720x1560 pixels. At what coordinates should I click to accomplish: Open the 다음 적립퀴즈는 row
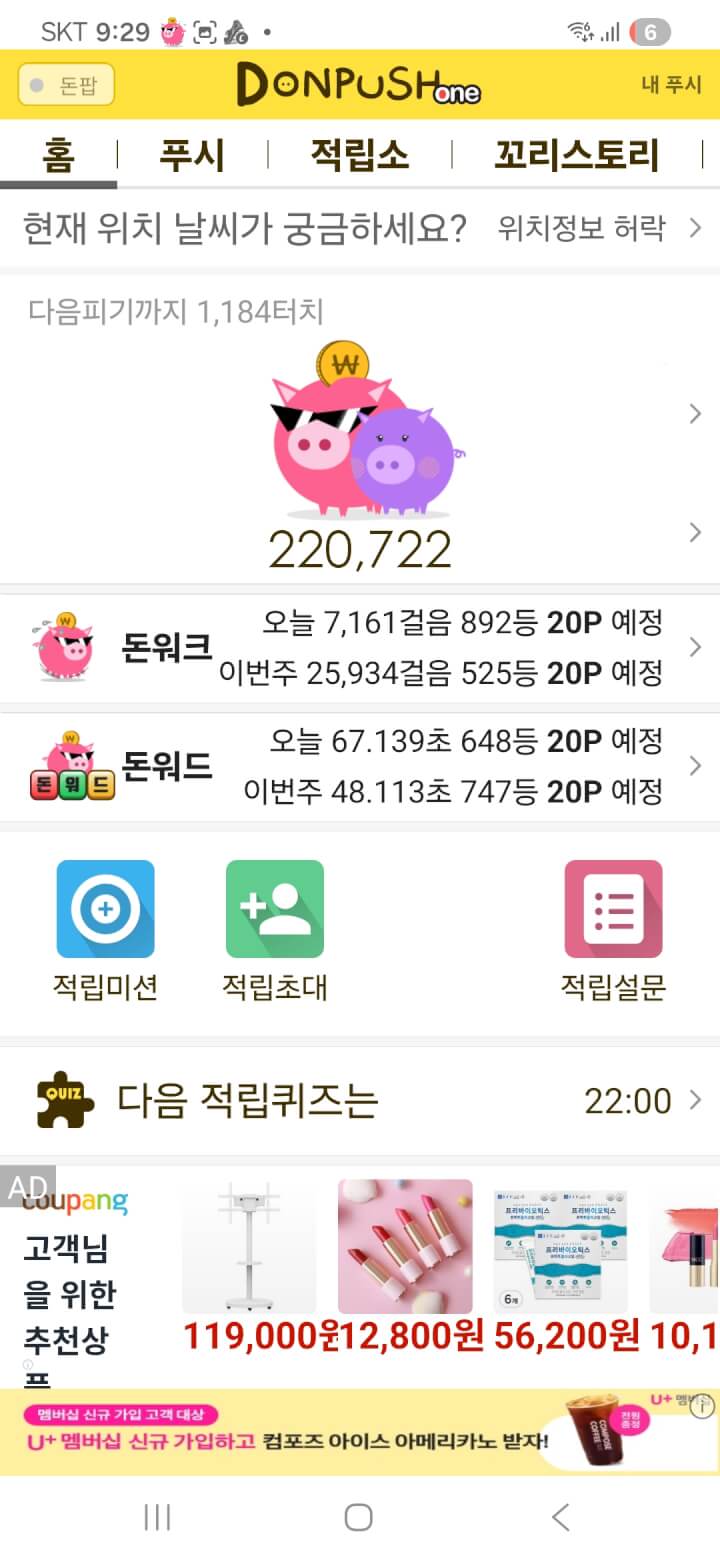(360, 1101)
